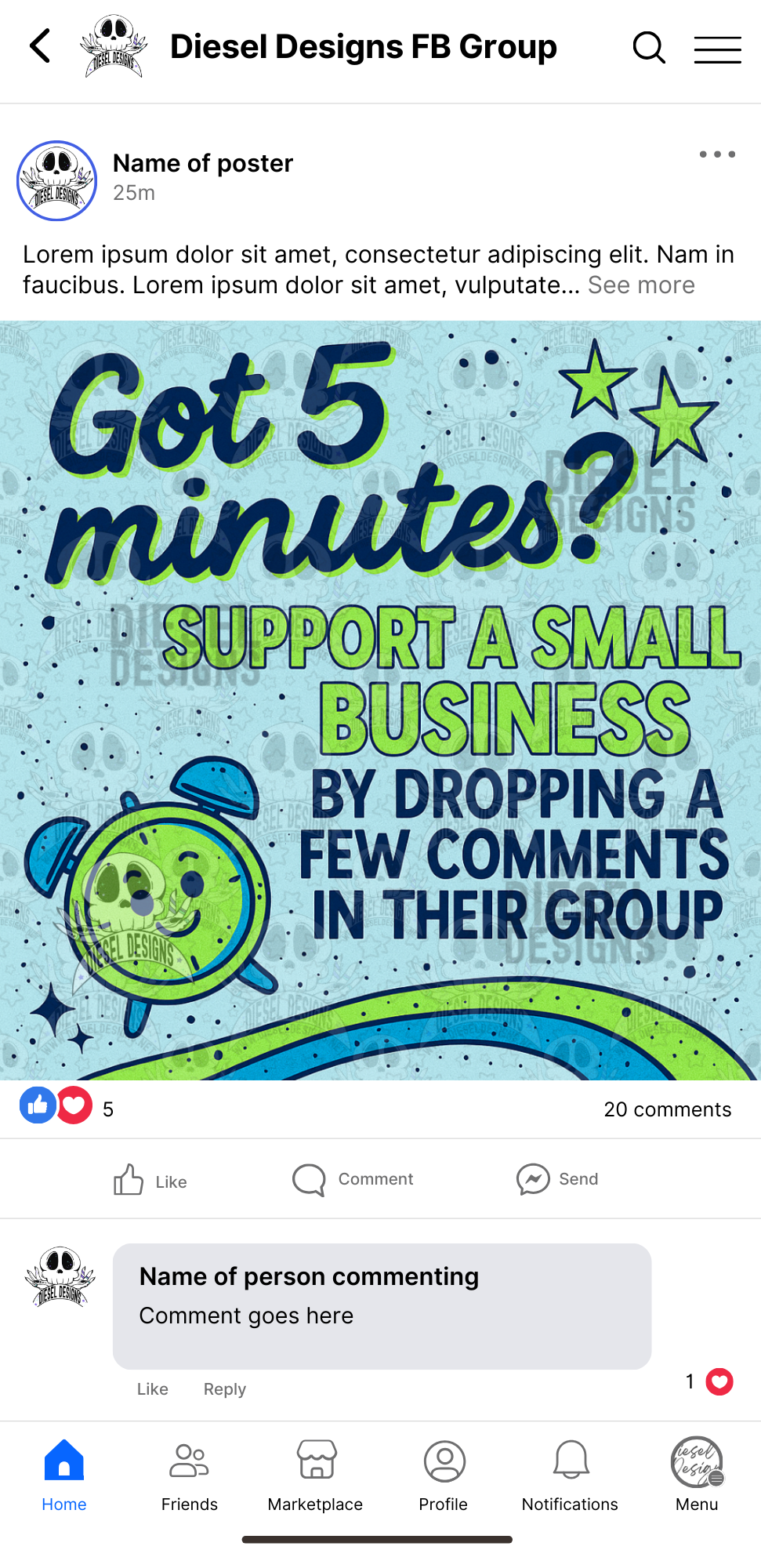Go back from the Diesel Designs group

41,46
